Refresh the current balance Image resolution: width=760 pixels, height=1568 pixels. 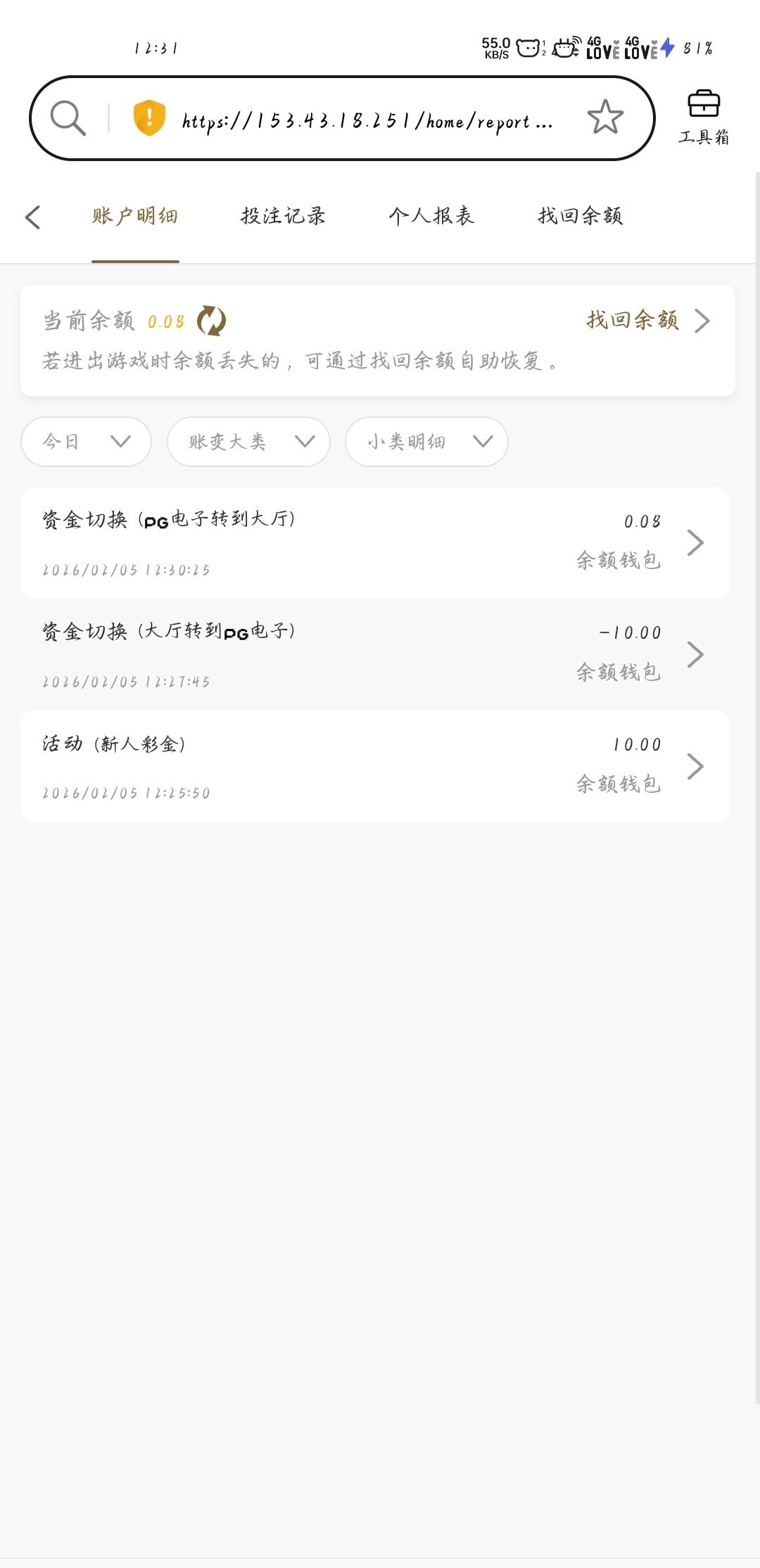211,321
